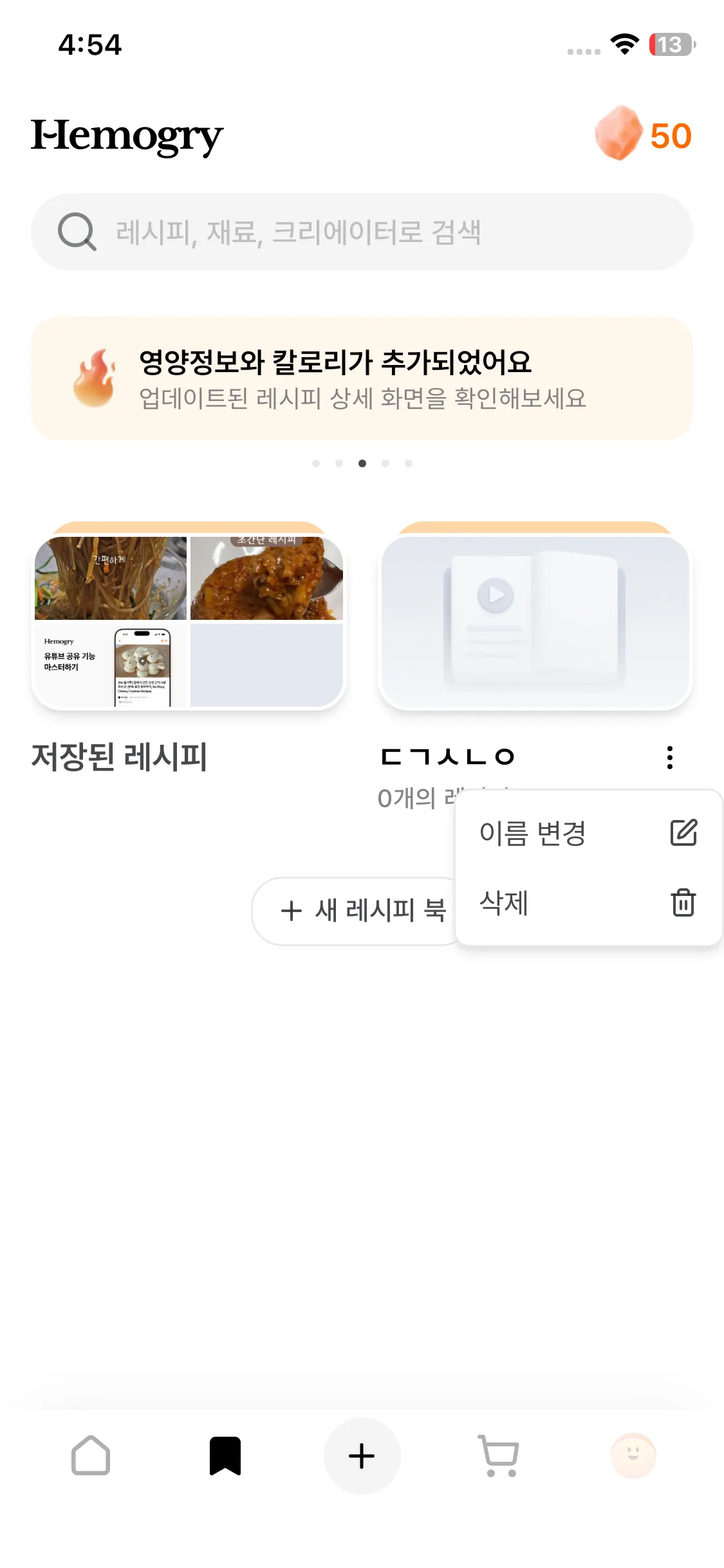The image size is (724, 1568).
Task: Switch to the bookmark saved tab
Action: click(225, 1455)
